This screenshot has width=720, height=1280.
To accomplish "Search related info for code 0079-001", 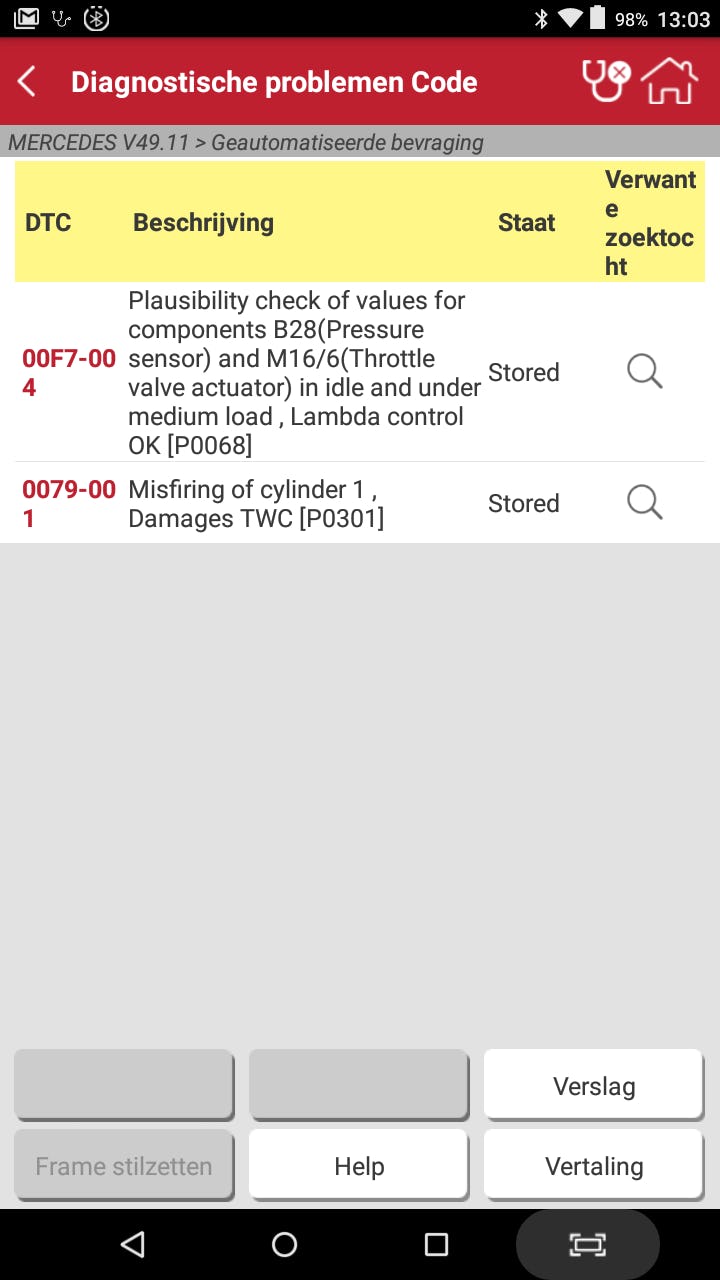I will click(645, 503).
